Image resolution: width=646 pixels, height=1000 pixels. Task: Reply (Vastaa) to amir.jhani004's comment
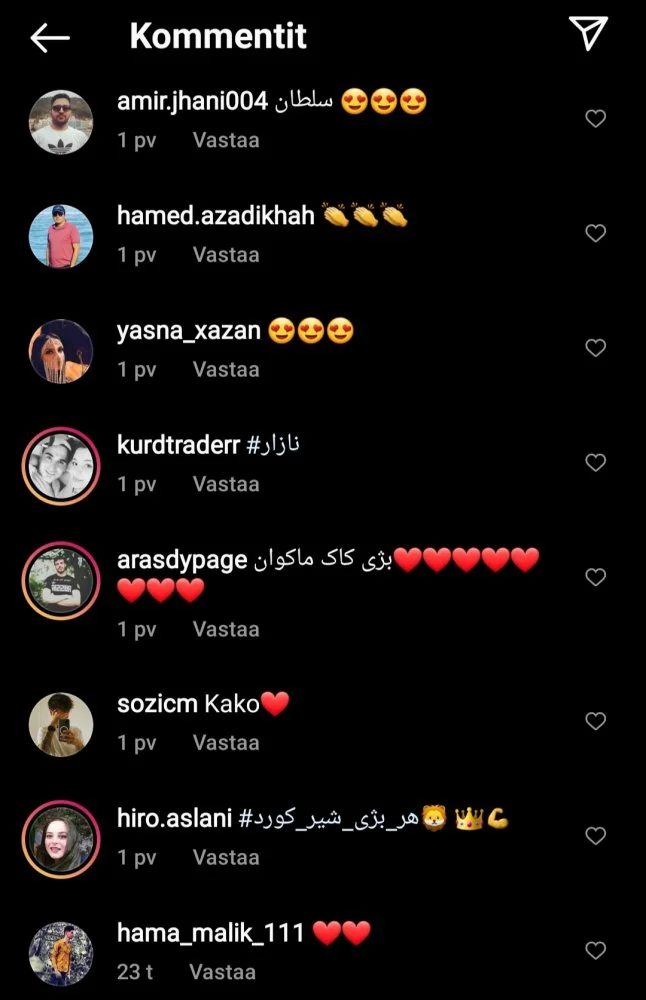(x=226, y=140)
